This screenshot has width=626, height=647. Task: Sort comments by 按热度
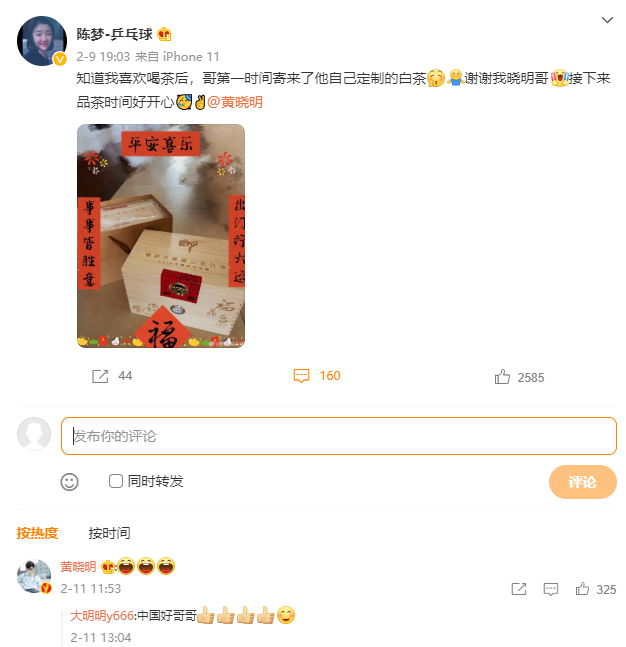click(x=38, y=533)
